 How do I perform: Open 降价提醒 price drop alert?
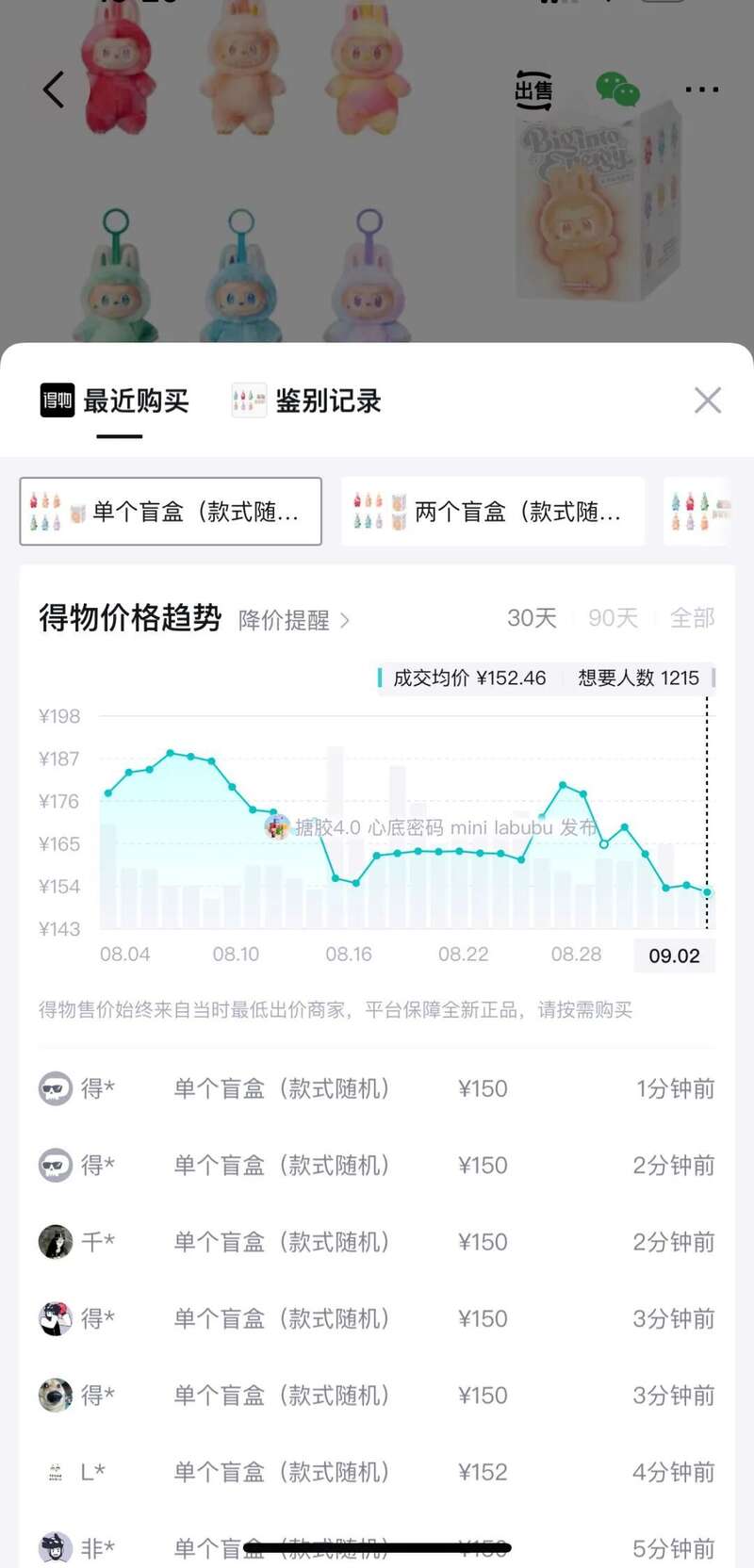tap(293, 620)
